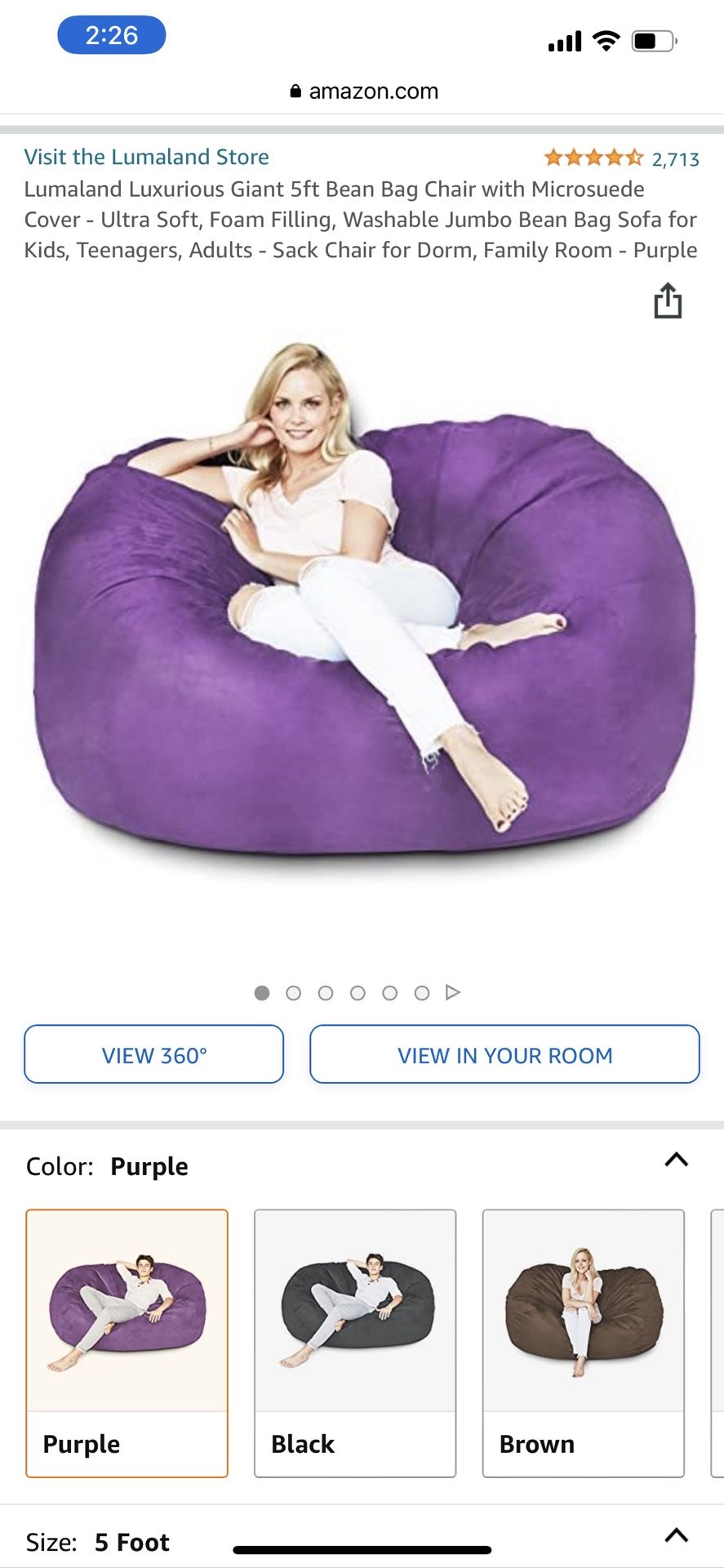The width and height of the screenshot is (724, 1568).
Task: Visit the Lumaland Store link
Action: (147, 157)
